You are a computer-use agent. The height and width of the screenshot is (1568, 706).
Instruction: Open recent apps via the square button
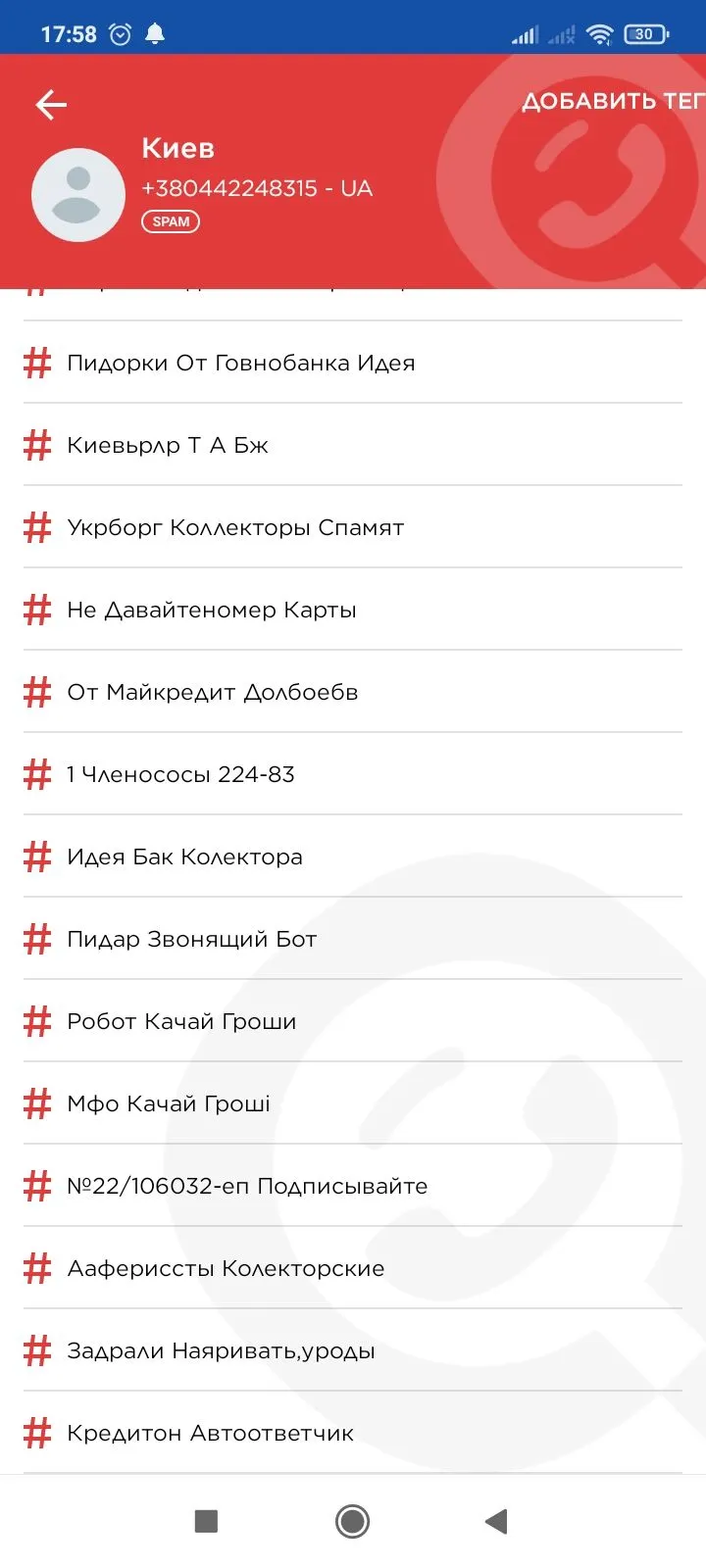click(206, 1521)
